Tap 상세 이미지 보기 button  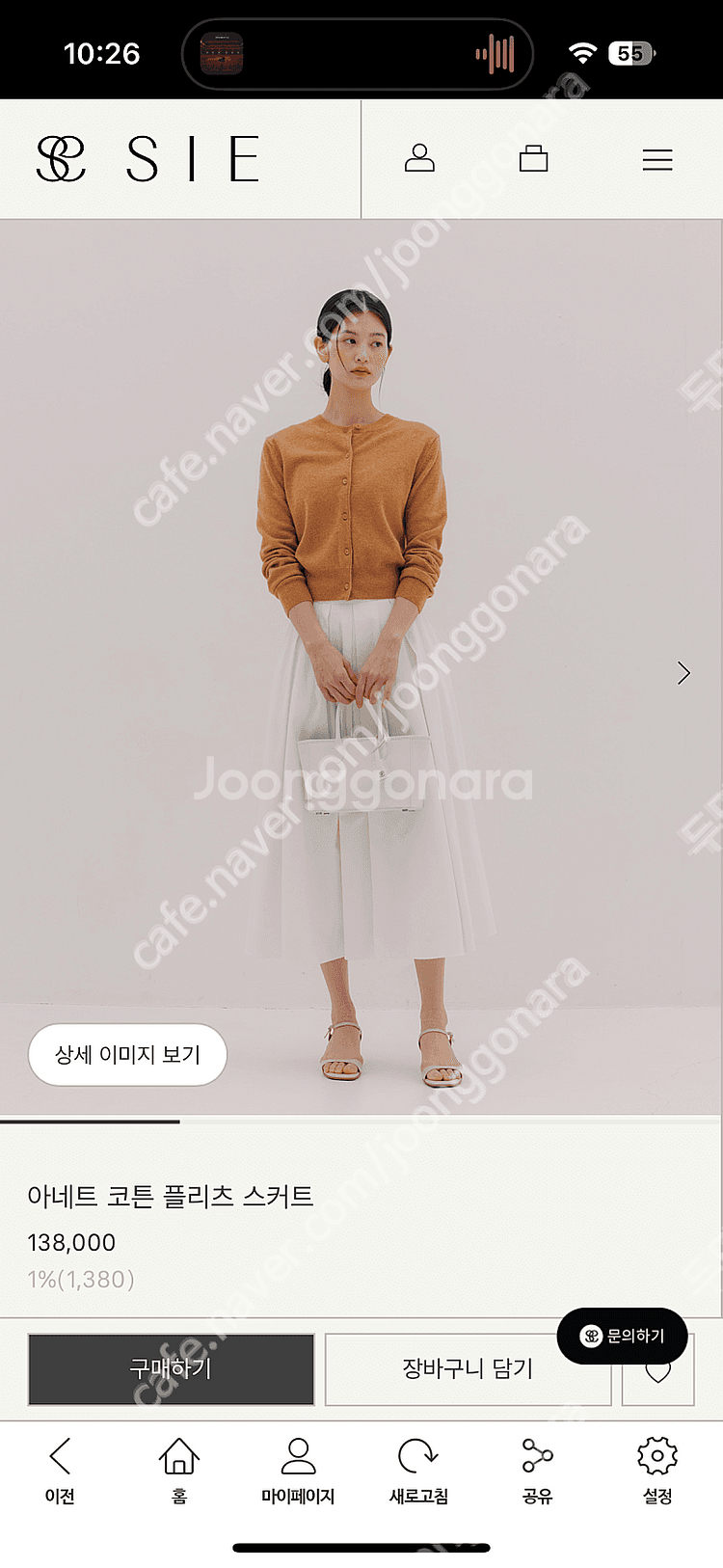tap(127, 1055)
